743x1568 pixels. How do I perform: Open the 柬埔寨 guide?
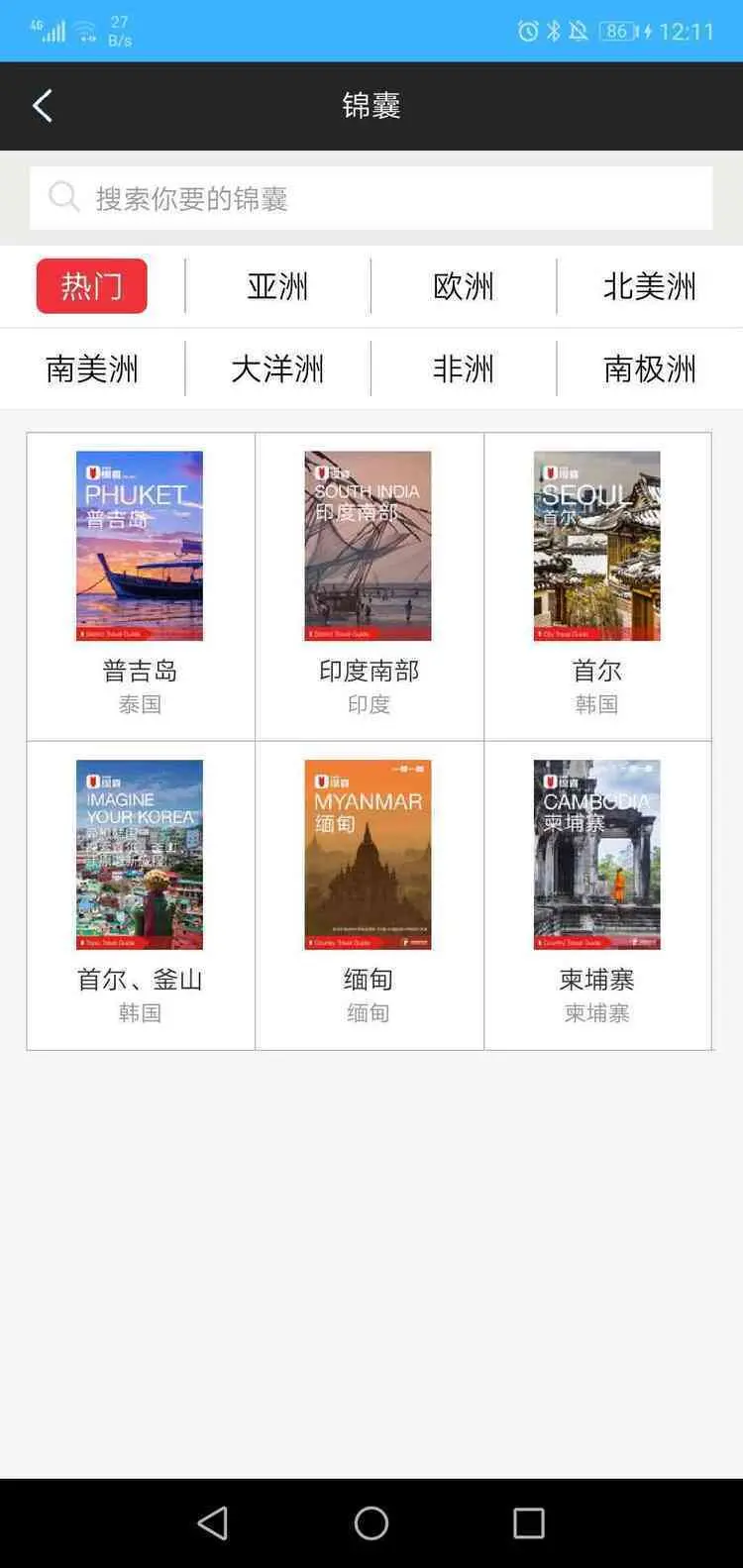tap(597, 893)
